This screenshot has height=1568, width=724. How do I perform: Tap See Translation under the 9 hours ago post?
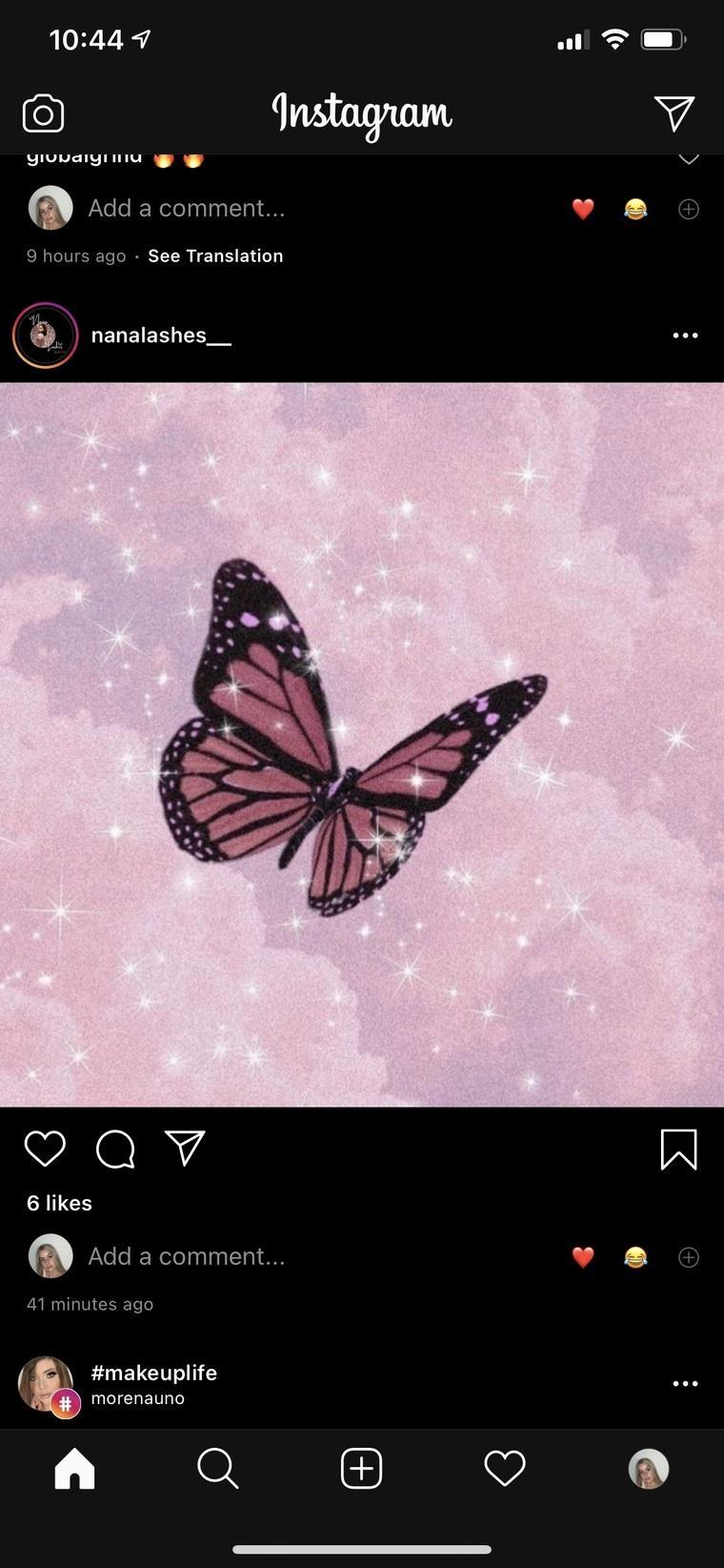pos(215,255)
